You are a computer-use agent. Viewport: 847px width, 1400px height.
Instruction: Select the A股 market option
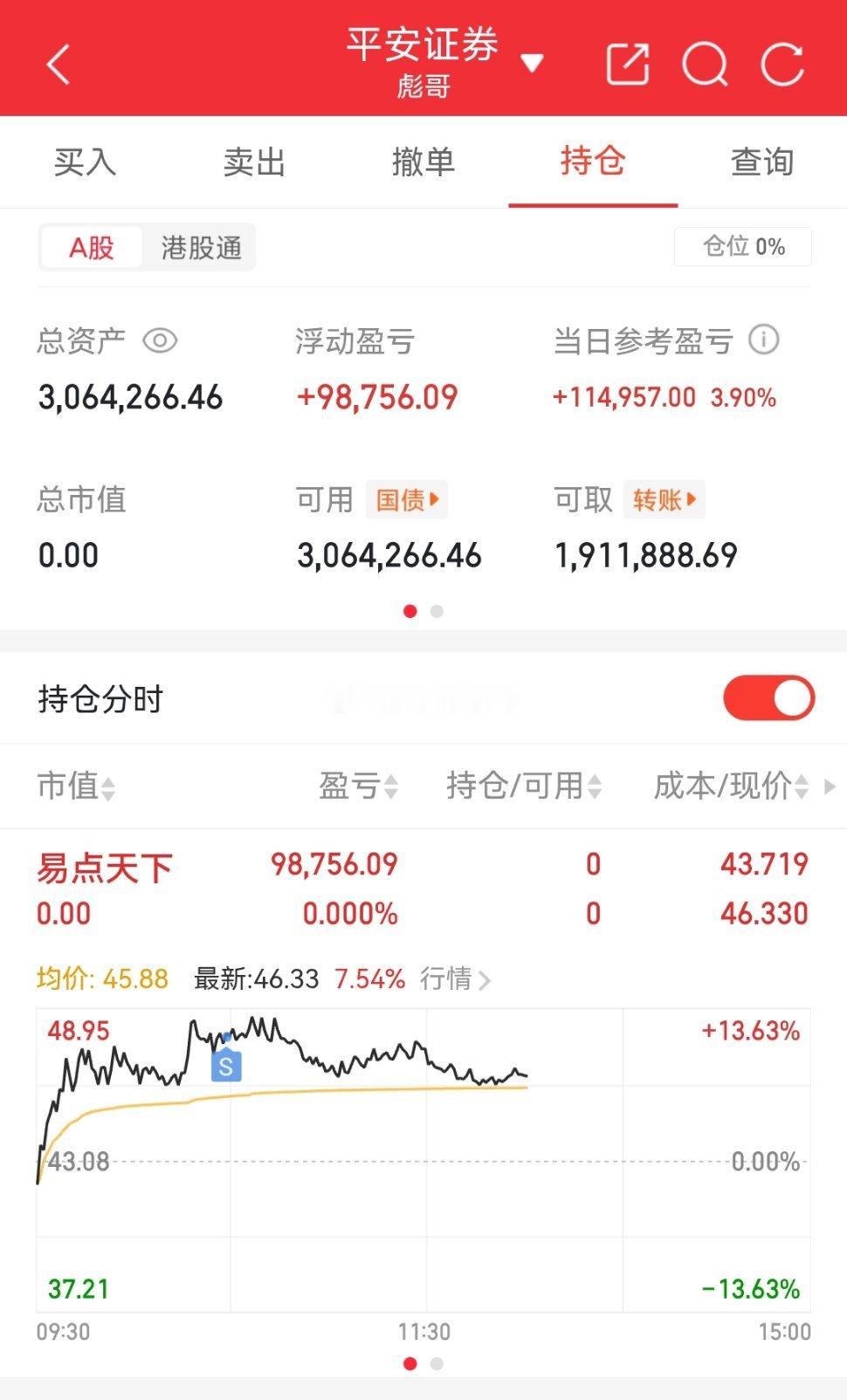click(92, 246)
